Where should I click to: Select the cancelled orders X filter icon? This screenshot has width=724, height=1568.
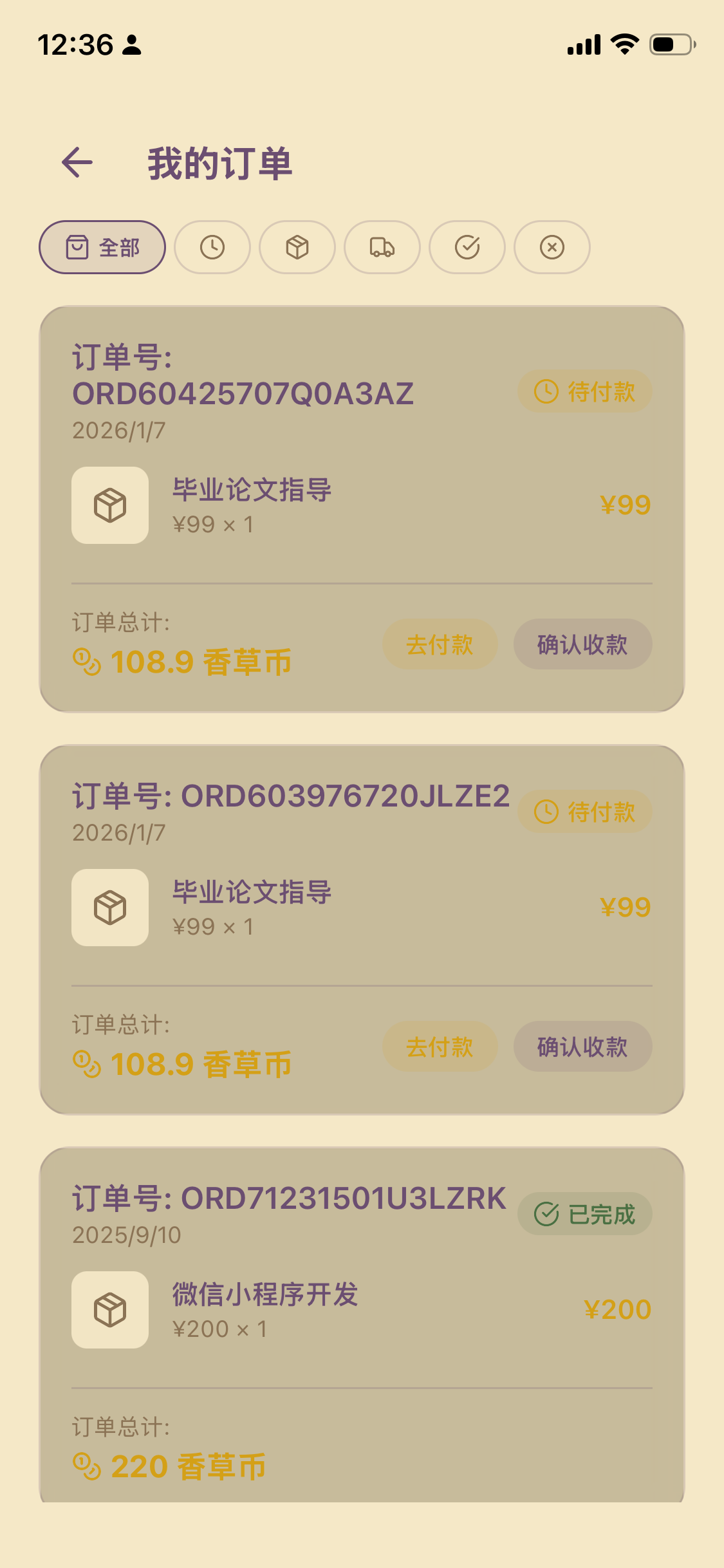pyautogui.click(x=552, y=247)
